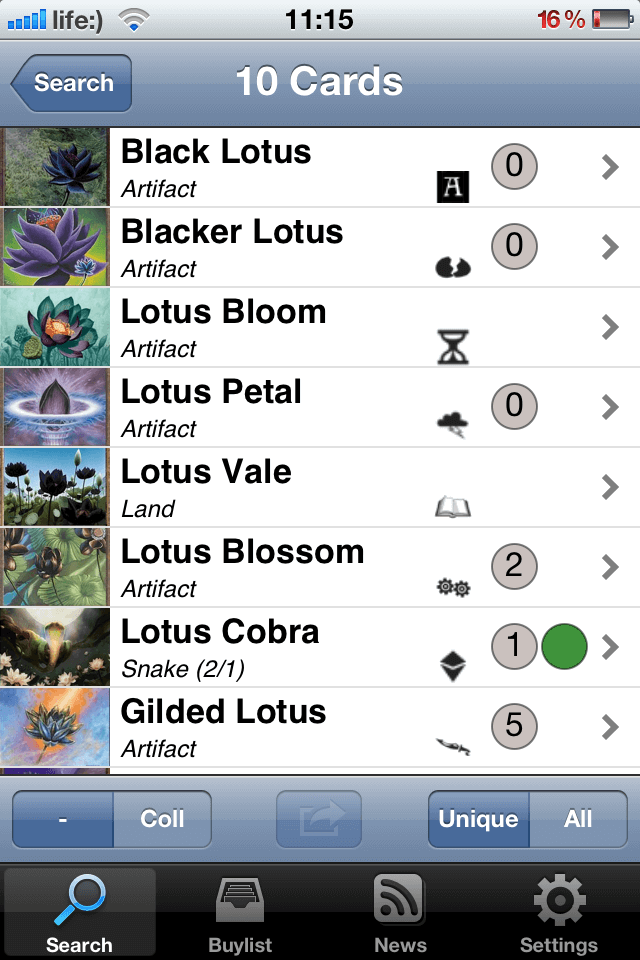Share the card list

pos(318,819)
